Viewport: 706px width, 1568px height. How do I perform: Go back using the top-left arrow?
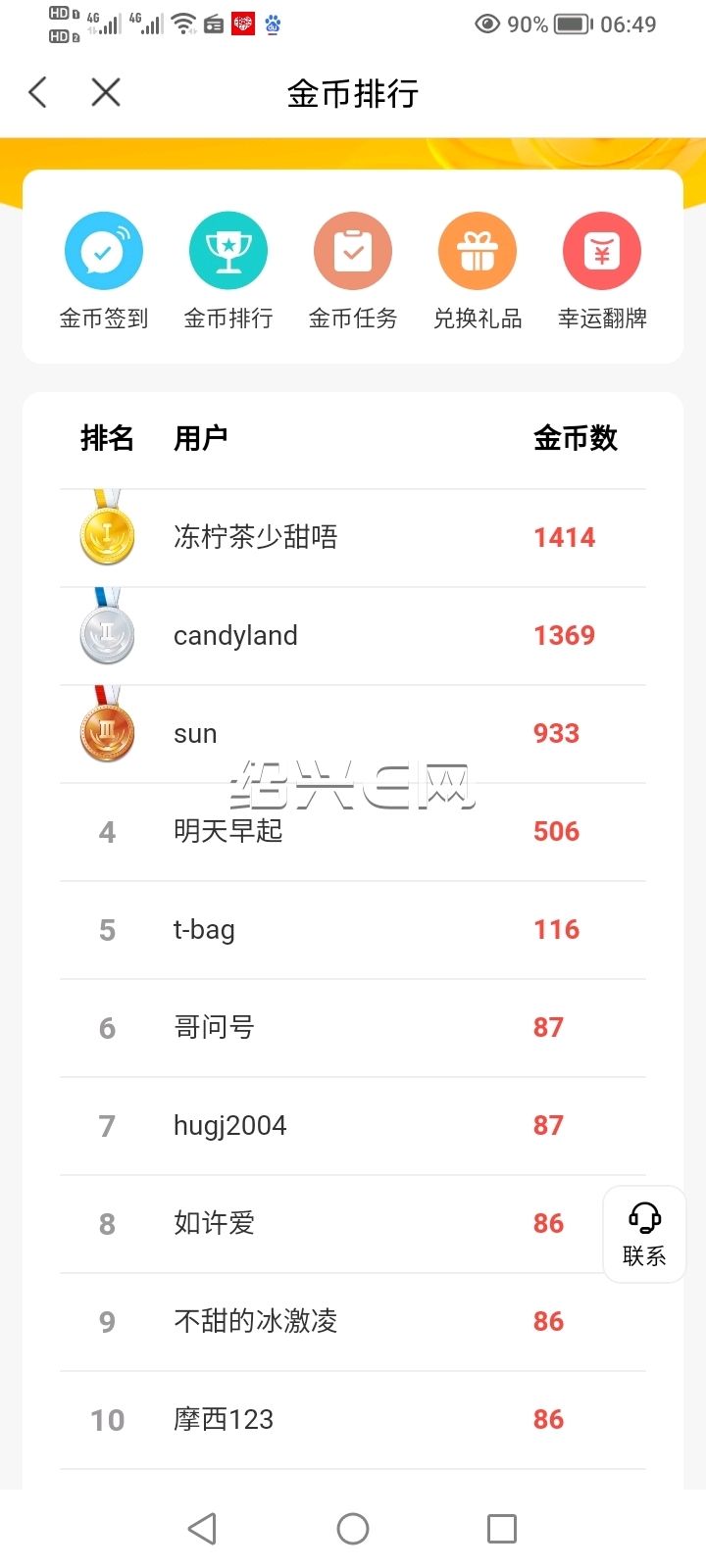pyautogui.click(x=38, y=93)
